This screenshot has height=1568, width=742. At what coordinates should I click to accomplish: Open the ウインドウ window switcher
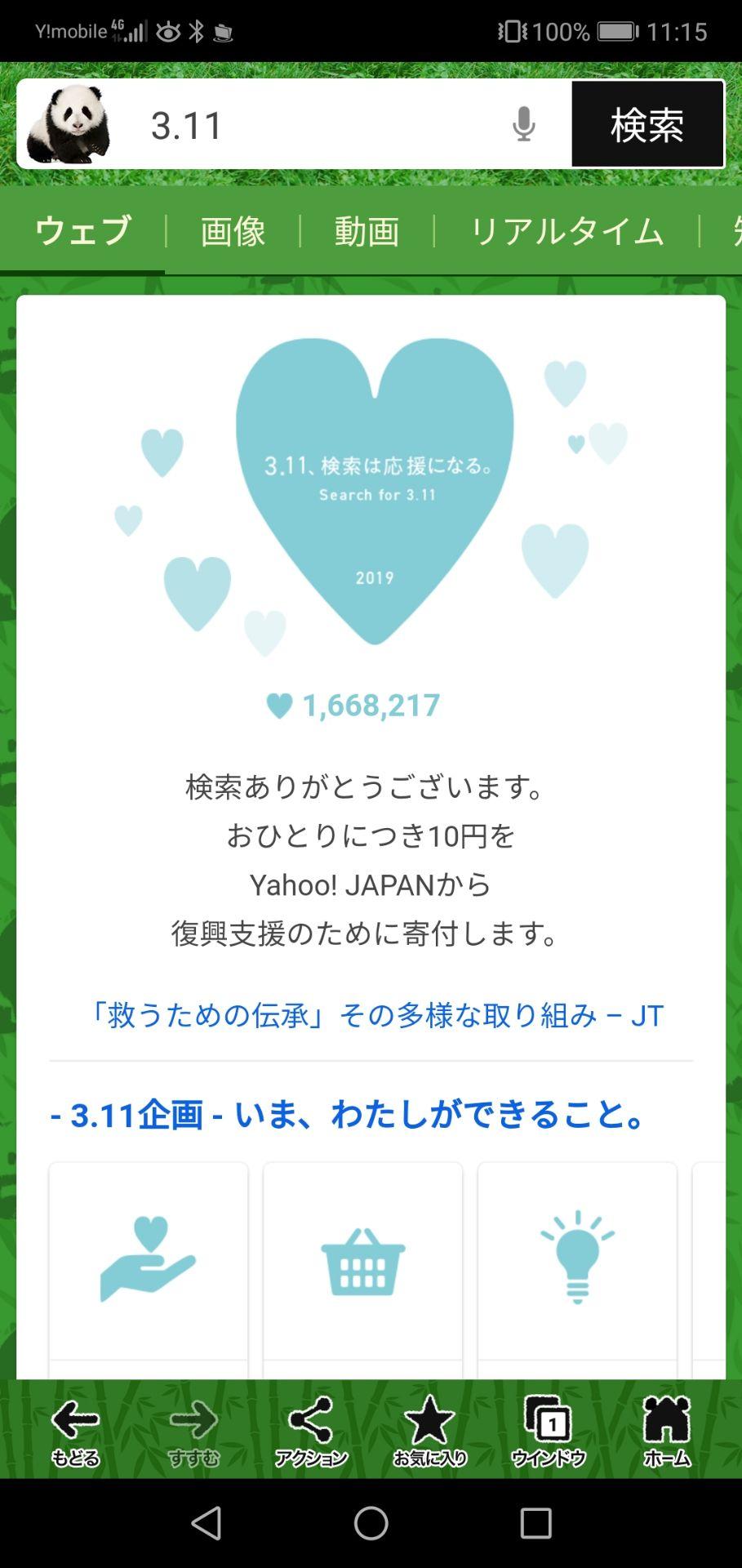pos(549,1430)
